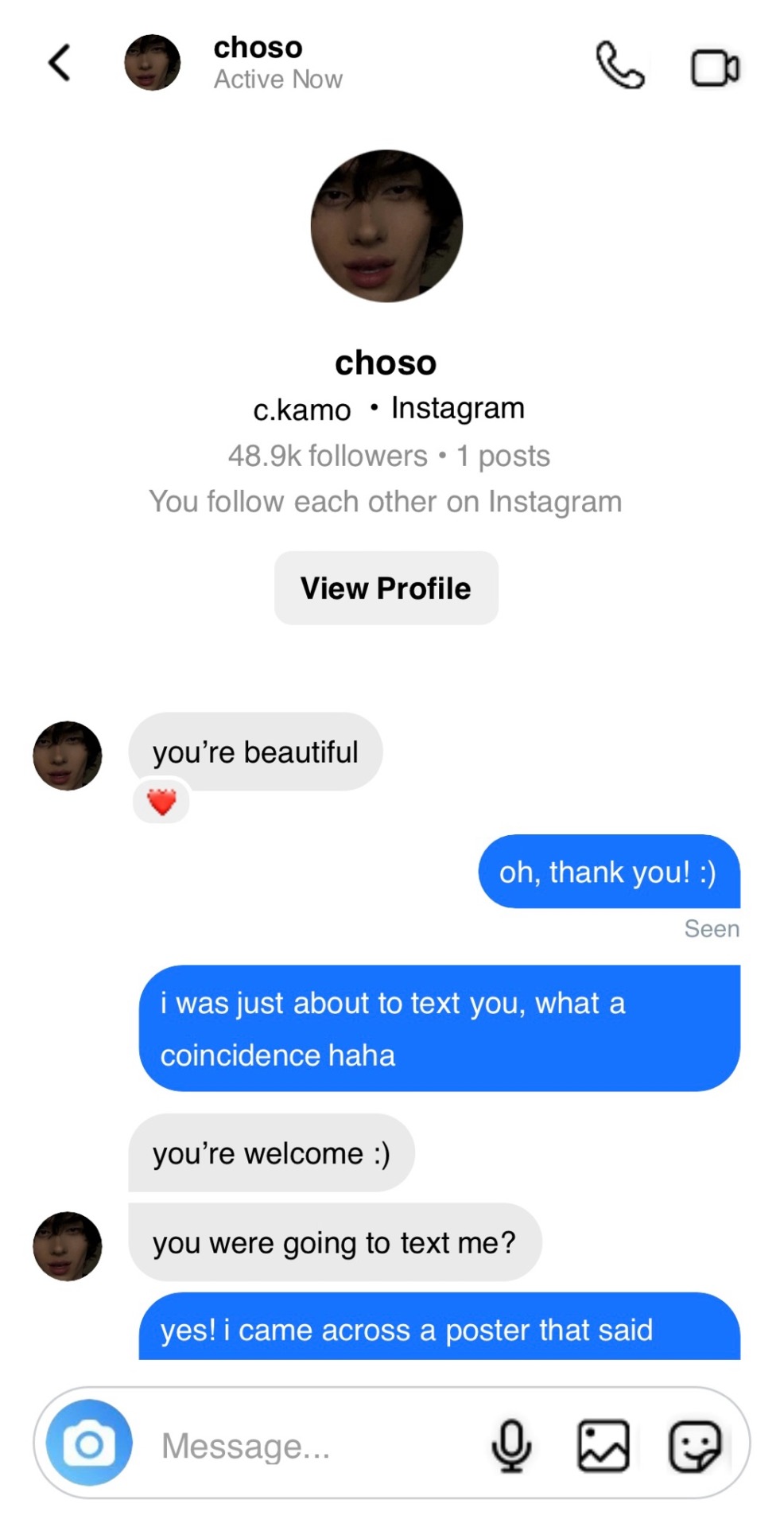Image resolution: width=784 pixels, height=1527 pixels.
Task: Start a video call with choso
Action: [x=715, y=68]
